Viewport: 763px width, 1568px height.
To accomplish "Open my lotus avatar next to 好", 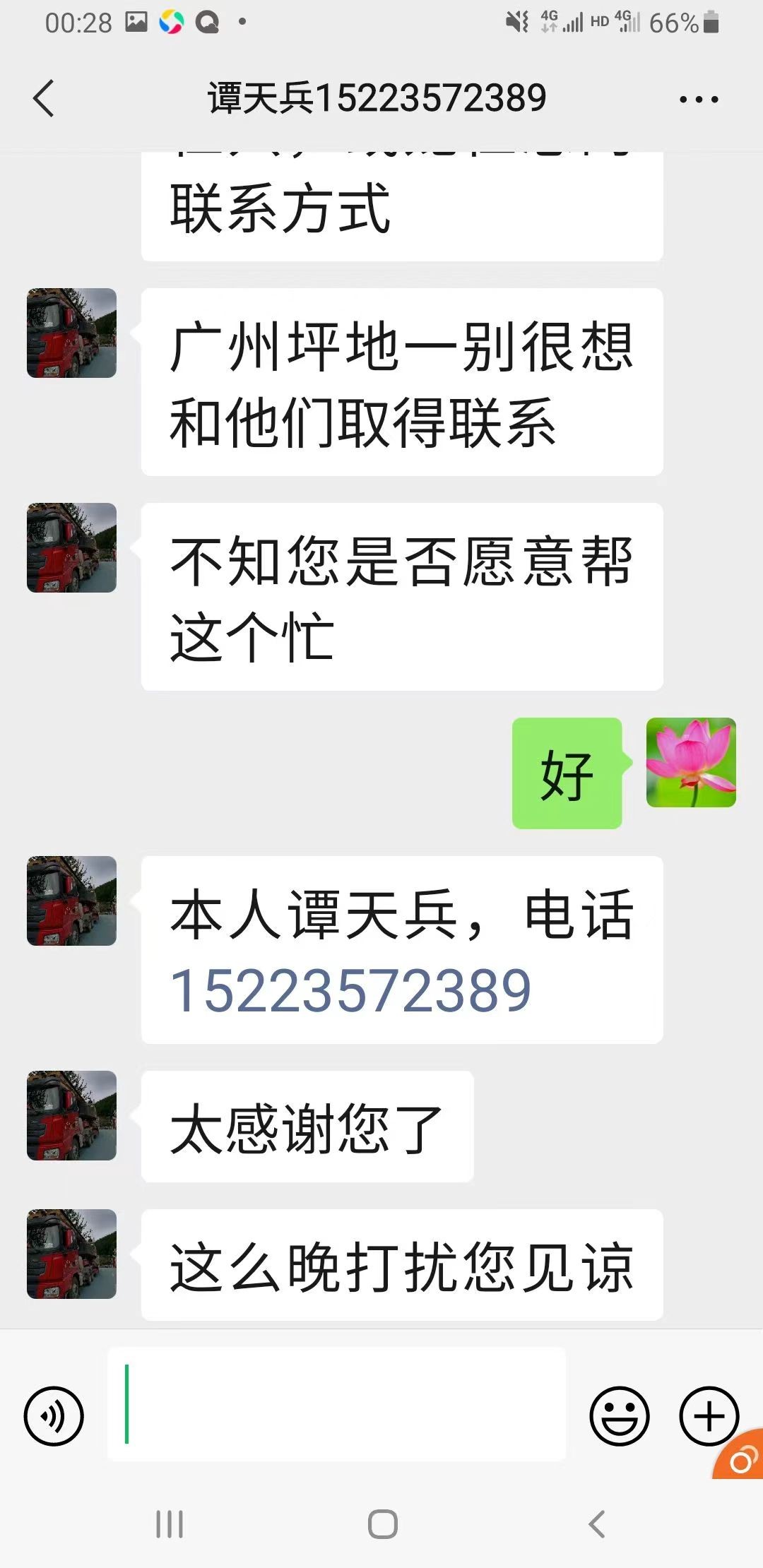I will click(691, 762).
